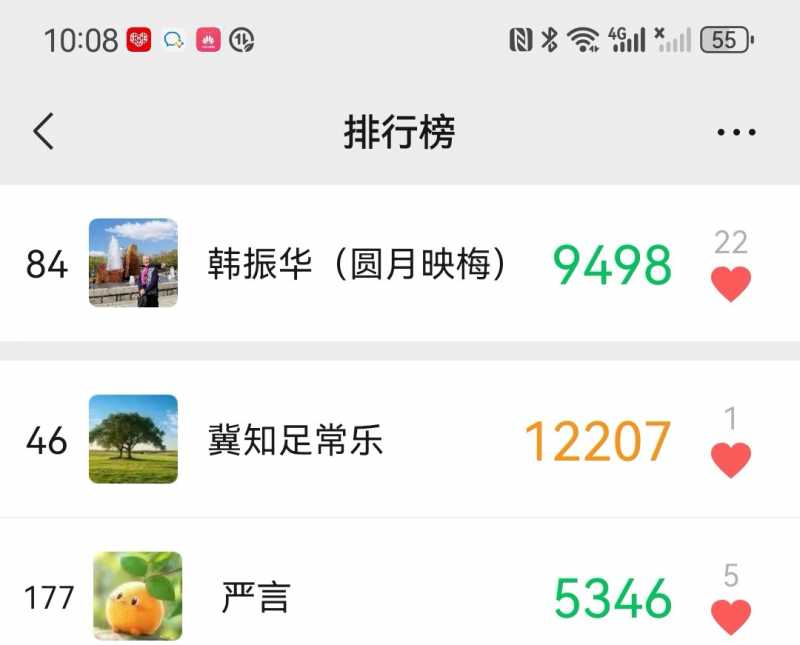Tap the heart next to 严言
The height and width of the screenshot is (645, 800).
731,616
